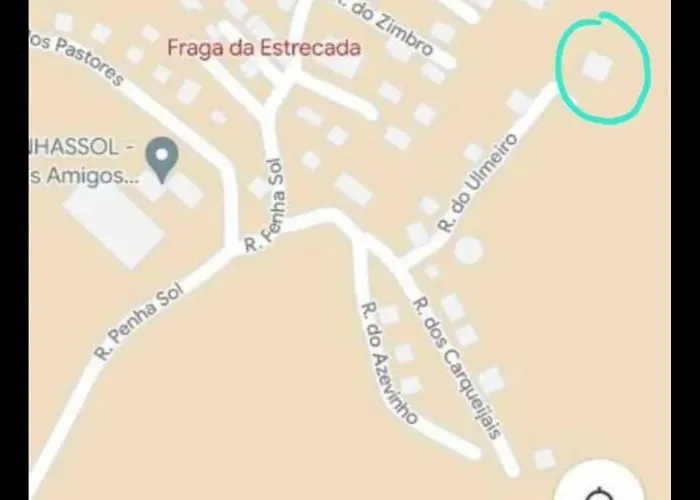Screen dimensions: 700x500
Task: Tap the my-location button
Action: point(600,490)
